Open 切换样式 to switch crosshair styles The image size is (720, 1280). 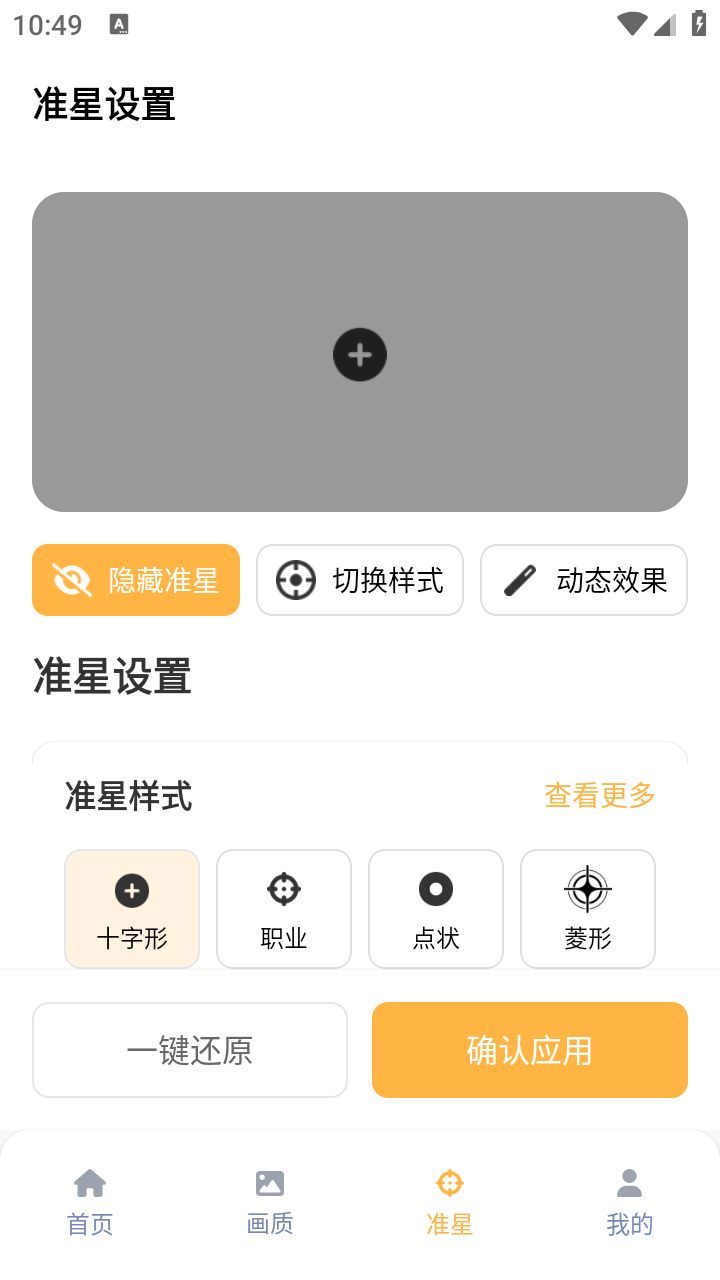pos(360,580)
